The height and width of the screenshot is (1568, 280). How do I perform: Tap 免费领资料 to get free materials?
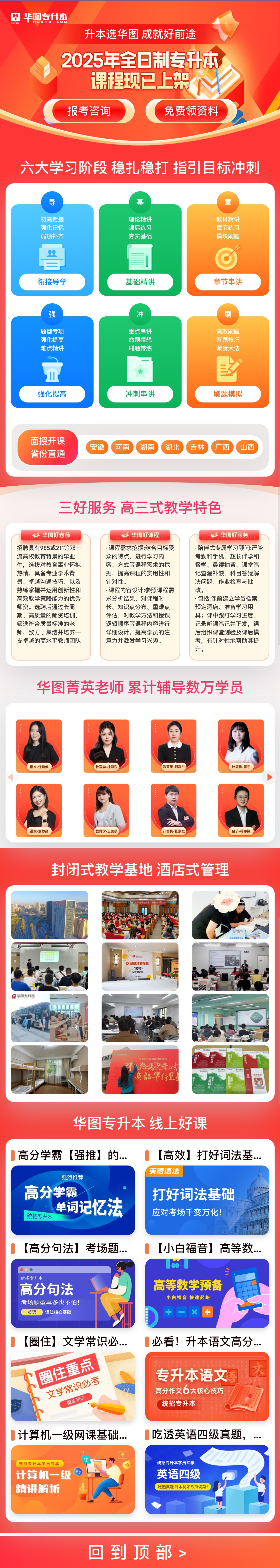point(191,111)
